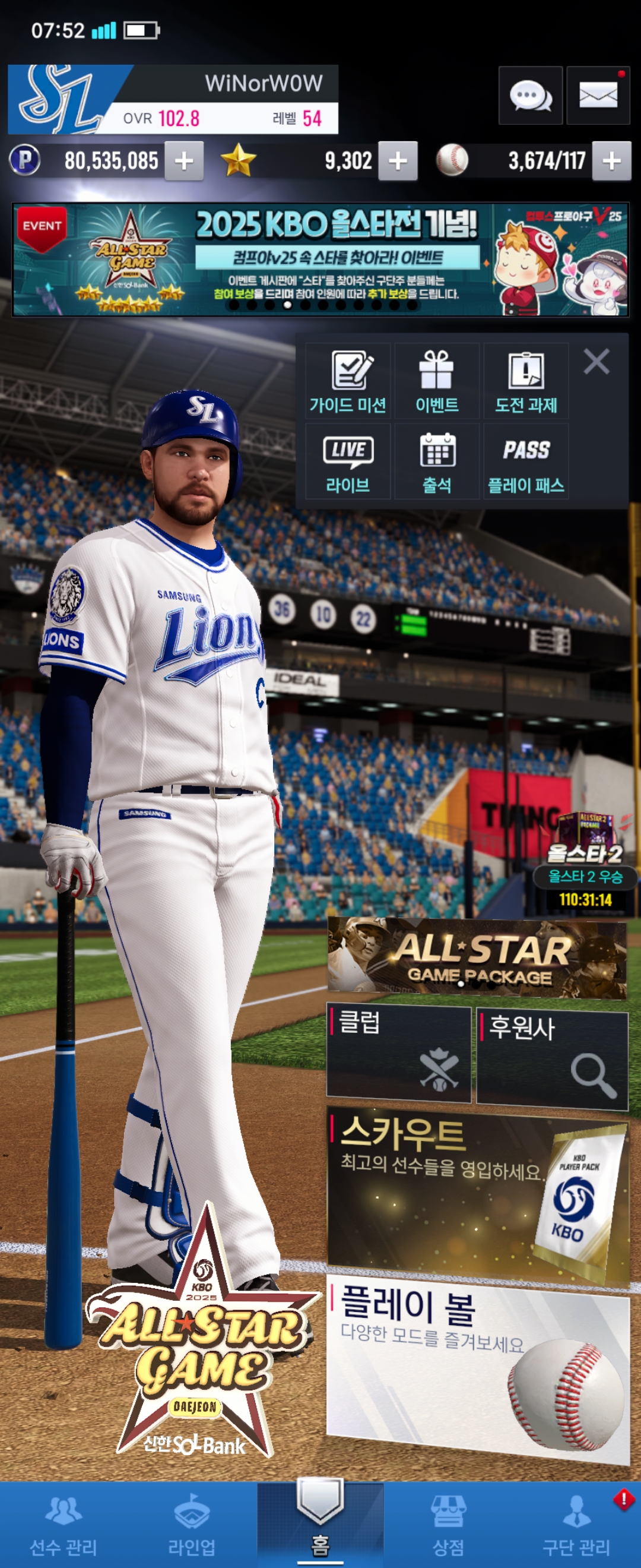Open 가이드 미션
Screen dimensions: 641x1568
(347, 381)
